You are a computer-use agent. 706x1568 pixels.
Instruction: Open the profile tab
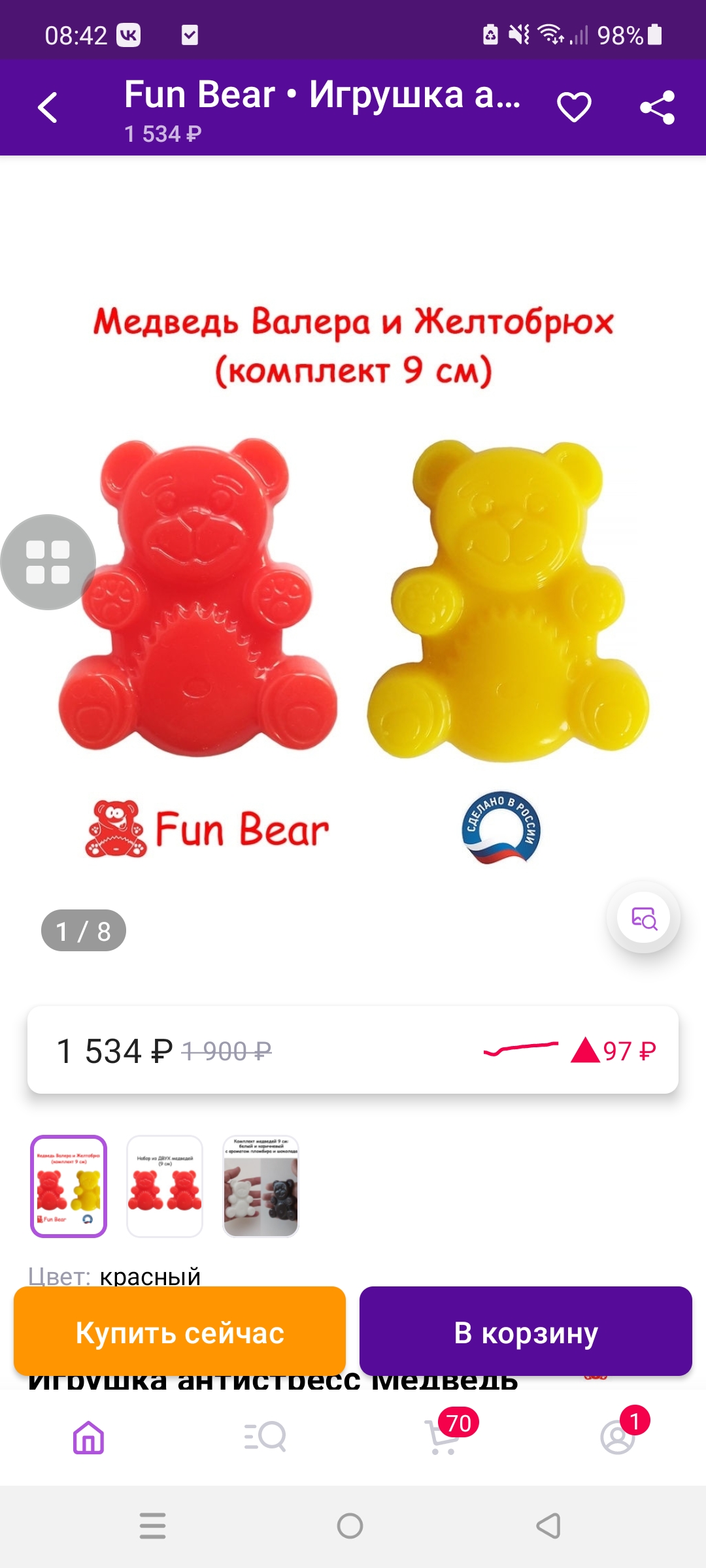[618, 1437]
